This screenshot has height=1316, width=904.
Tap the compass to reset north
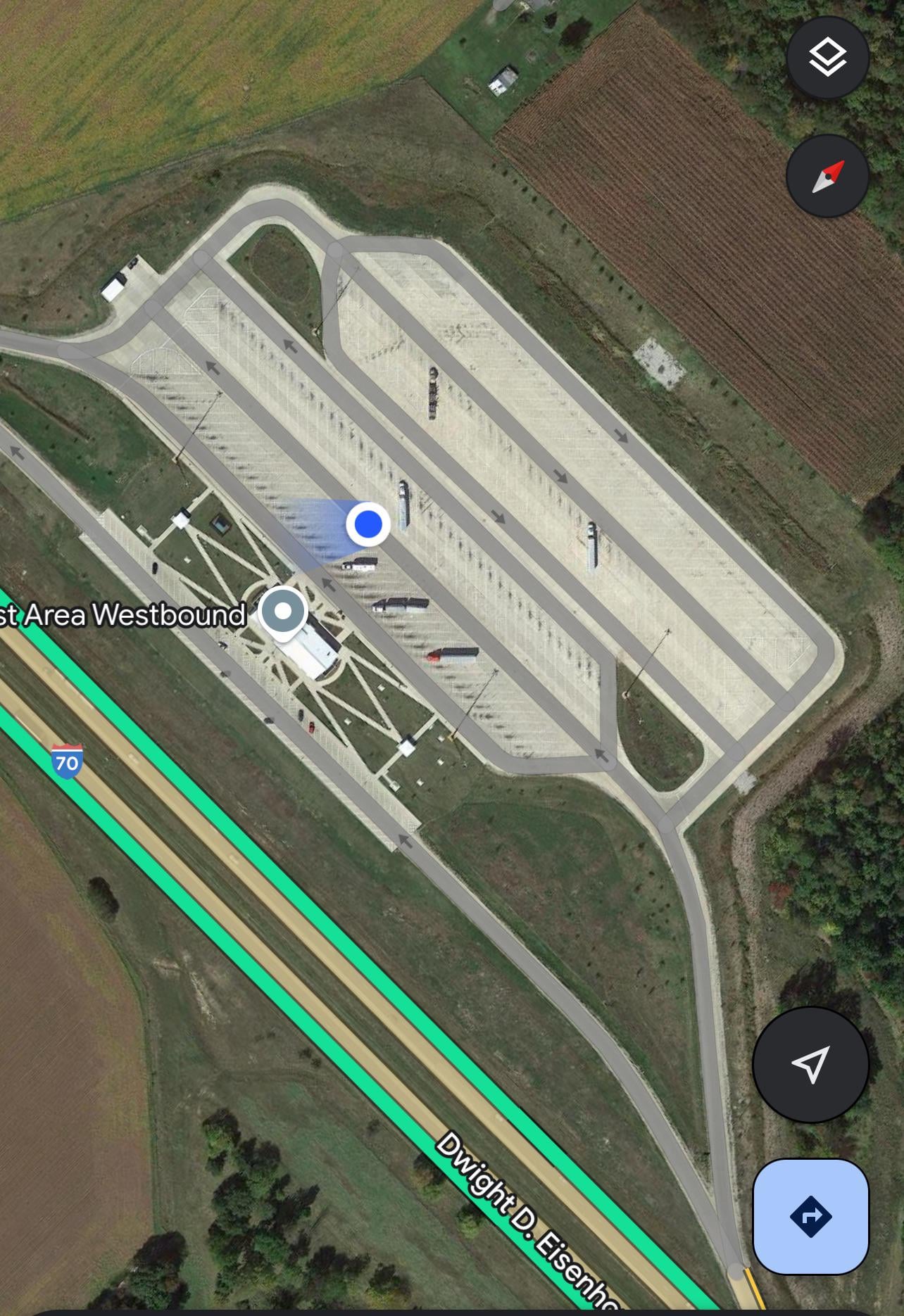coord(827,176)
